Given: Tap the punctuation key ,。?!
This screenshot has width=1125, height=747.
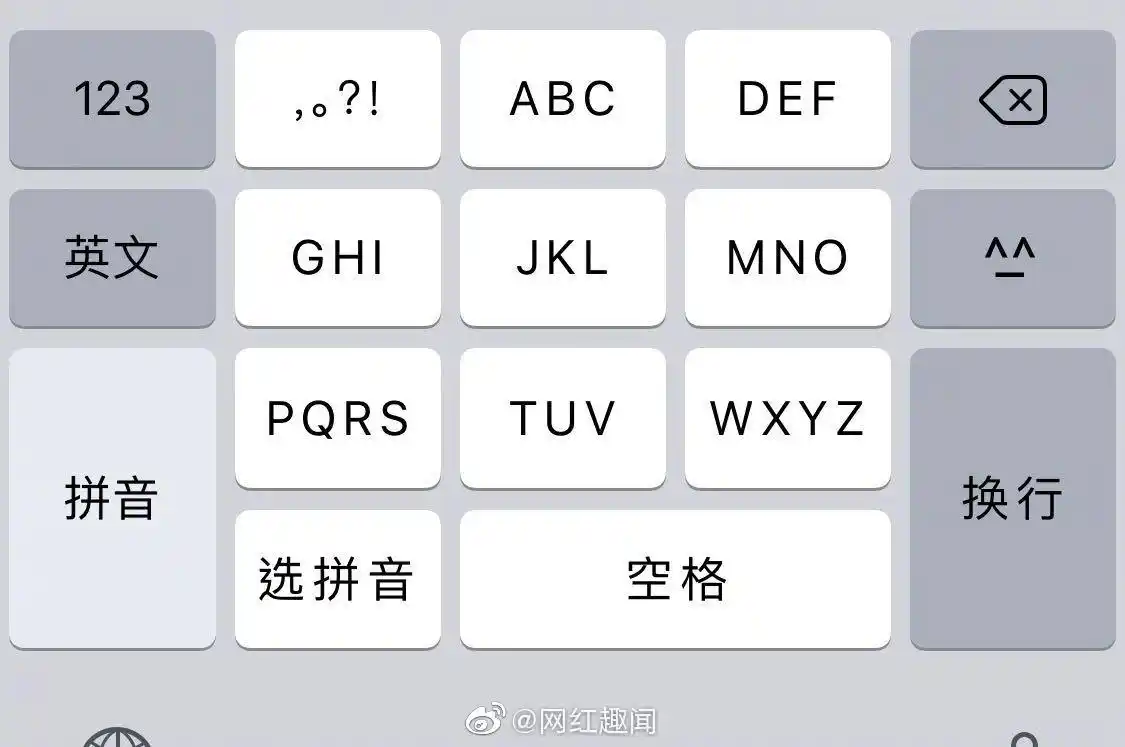Looking at the screenshot, I should (338, 98).
